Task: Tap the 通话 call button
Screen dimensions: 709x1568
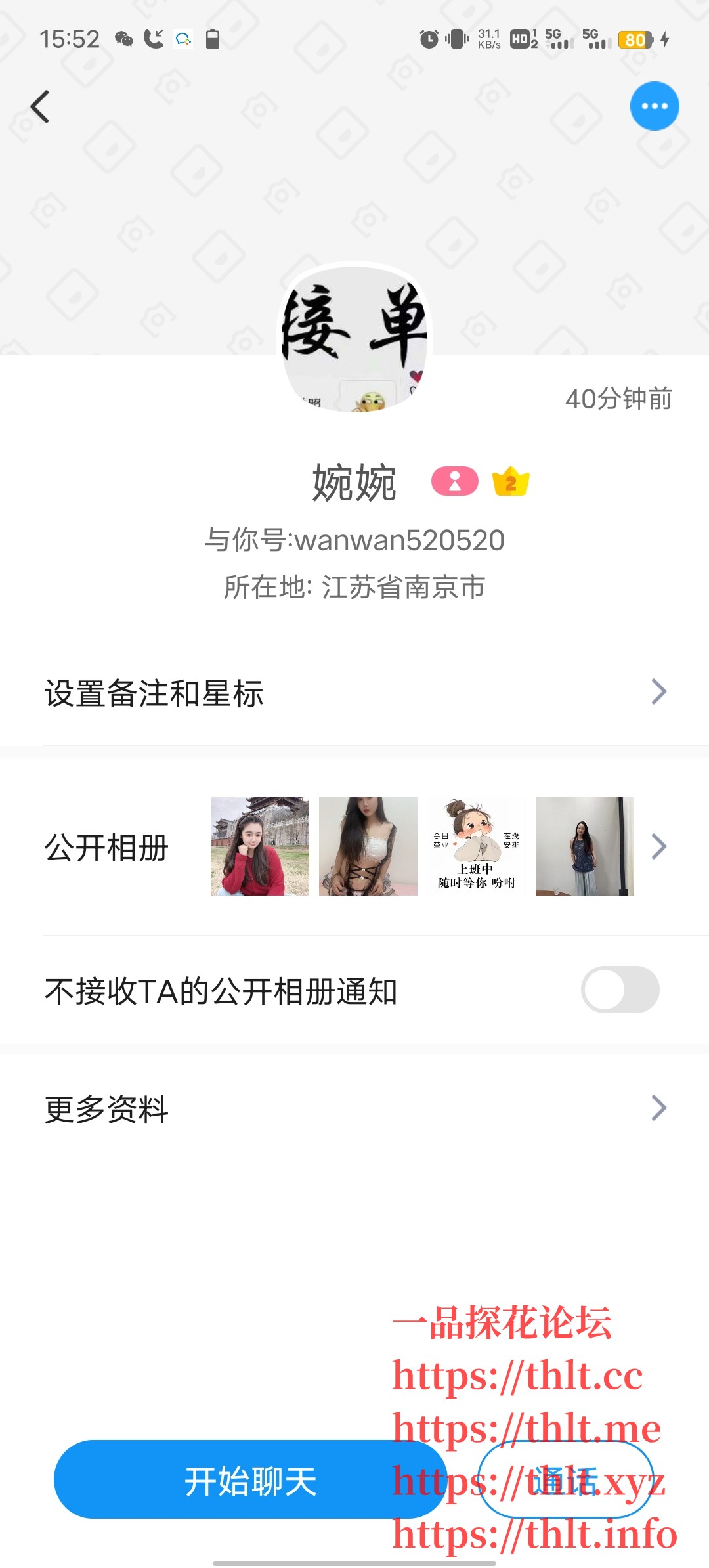Action: coord(566,1480)
